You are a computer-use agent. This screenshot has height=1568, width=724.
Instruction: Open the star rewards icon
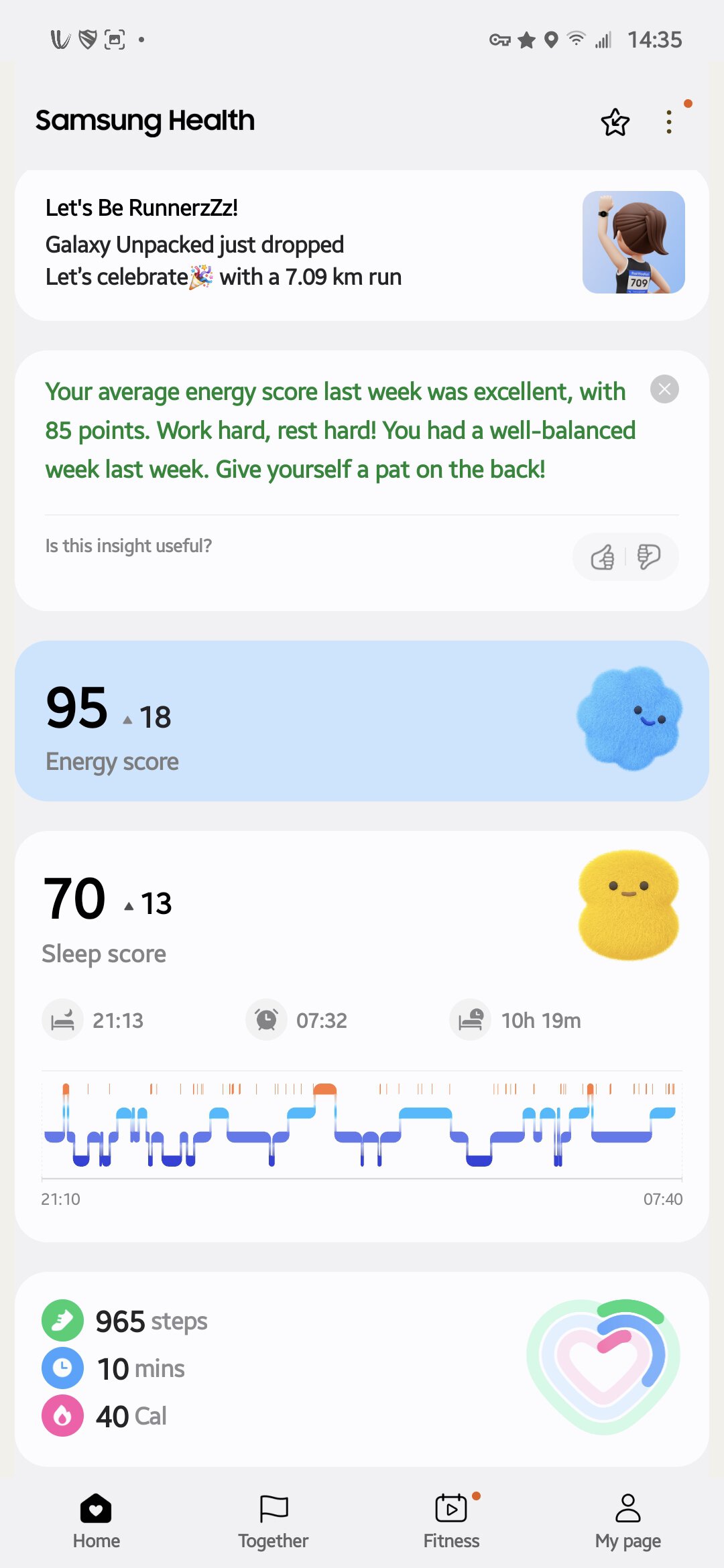tap(615, 122)
